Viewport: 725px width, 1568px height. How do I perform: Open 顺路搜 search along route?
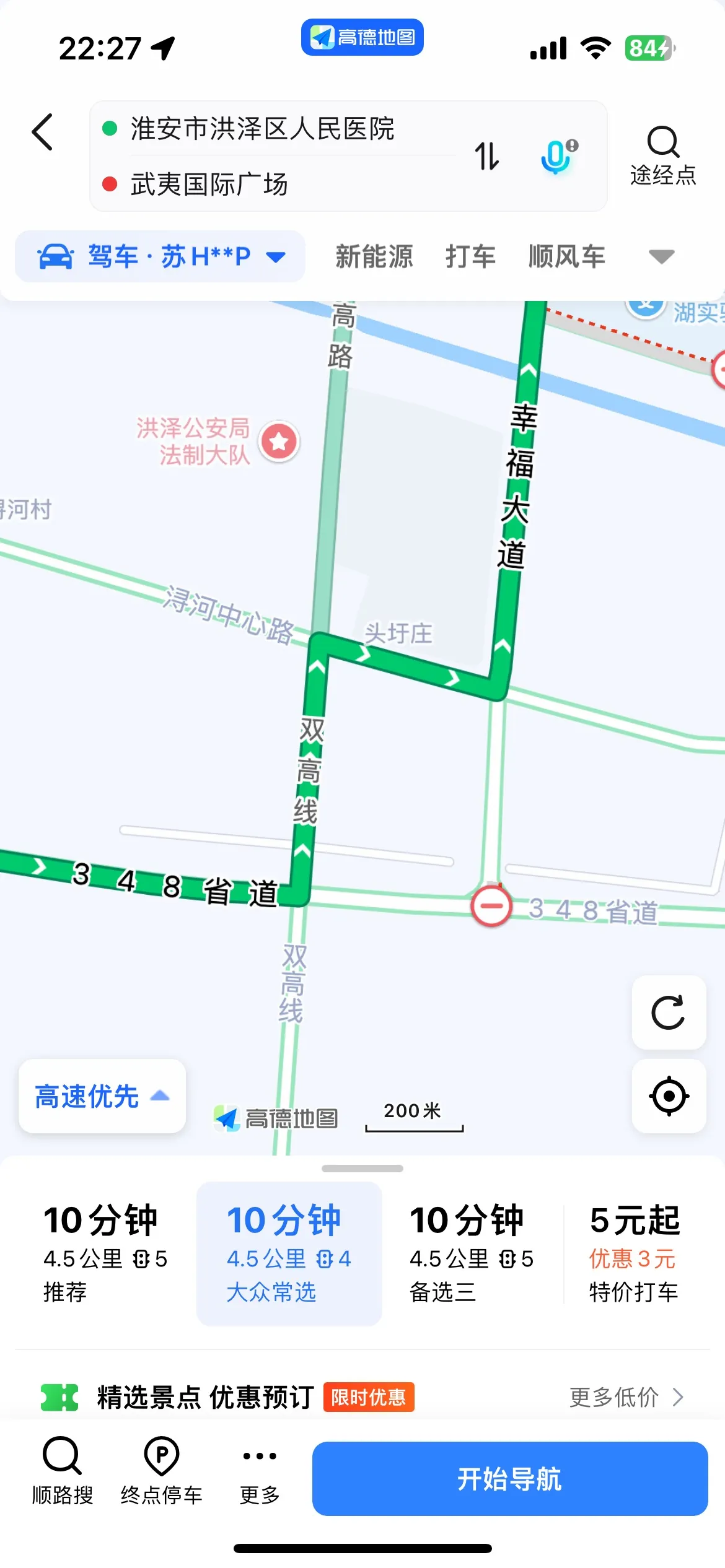(62, 1471)
